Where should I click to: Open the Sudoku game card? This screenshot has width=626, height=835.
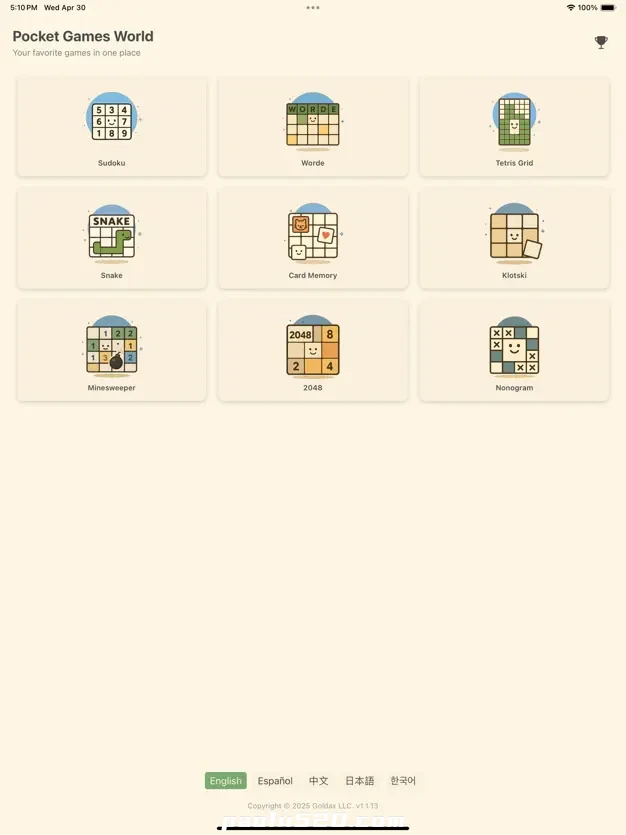pos(112,127)
